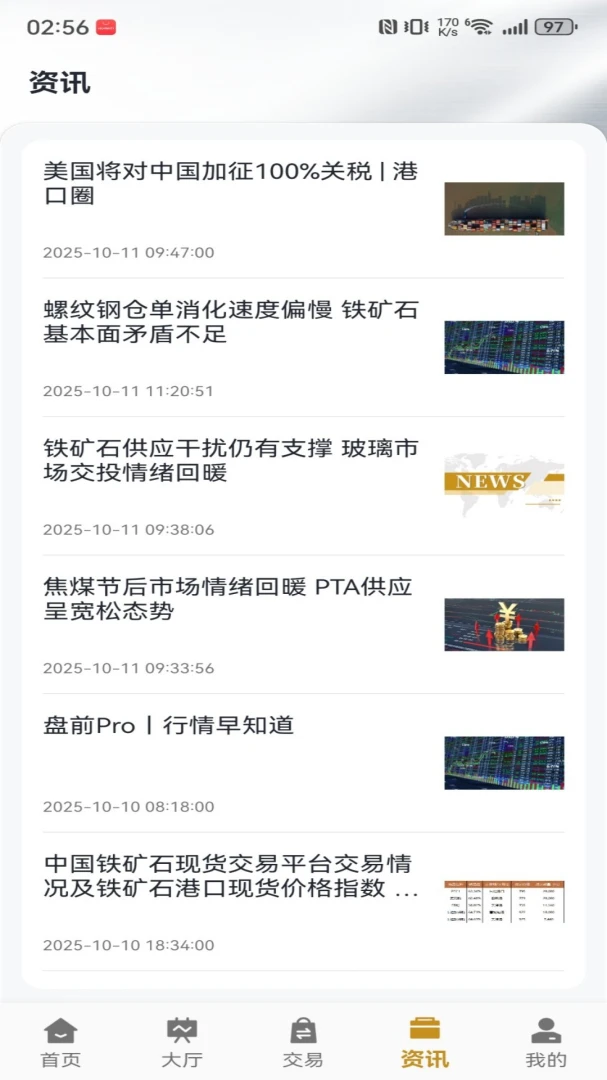View 中国铁矿石现货交易平台交易情况 article

pos(303,902)
